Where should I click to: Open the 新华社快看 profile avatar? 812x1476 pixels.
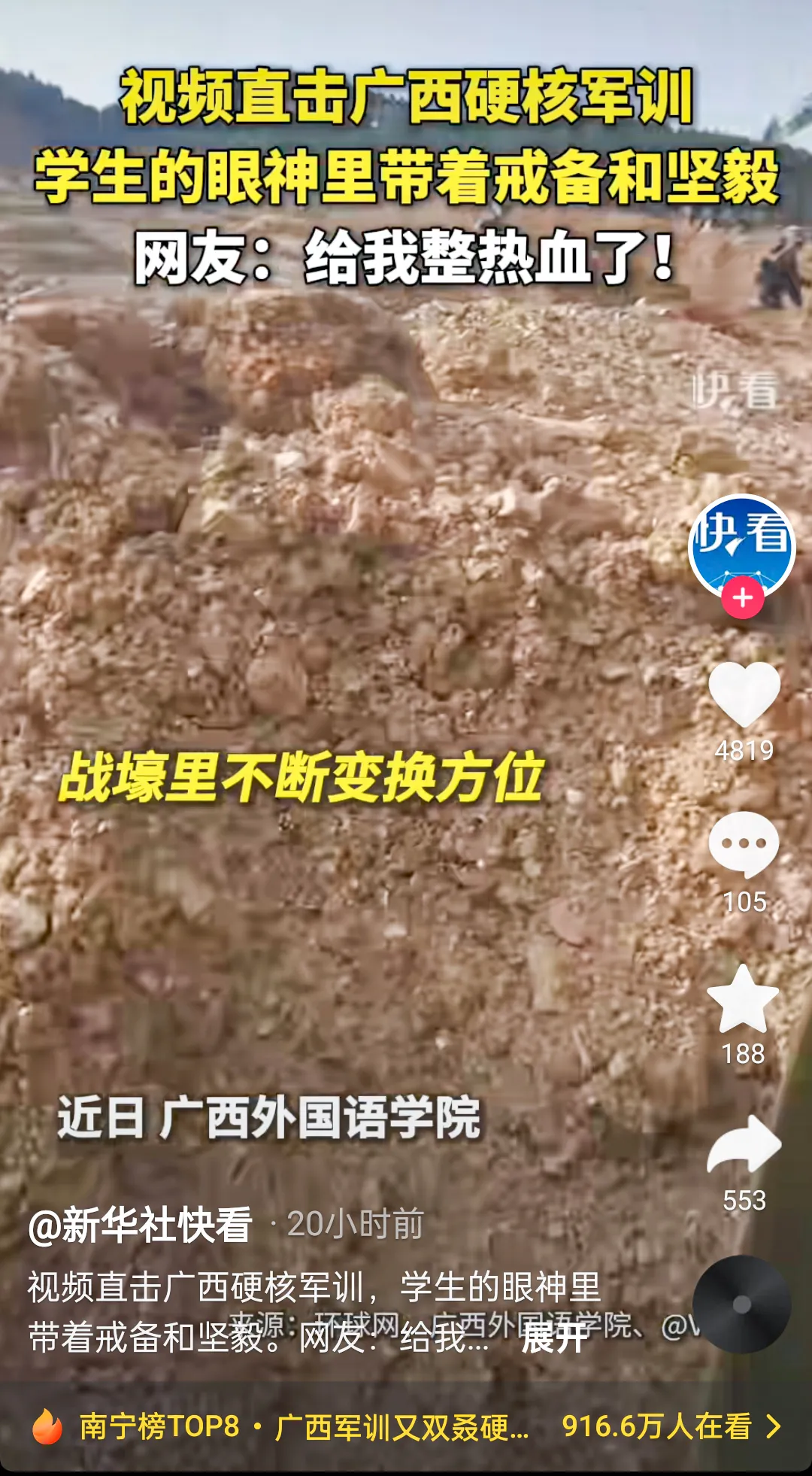pyautogui.click(x=741, y=543)
